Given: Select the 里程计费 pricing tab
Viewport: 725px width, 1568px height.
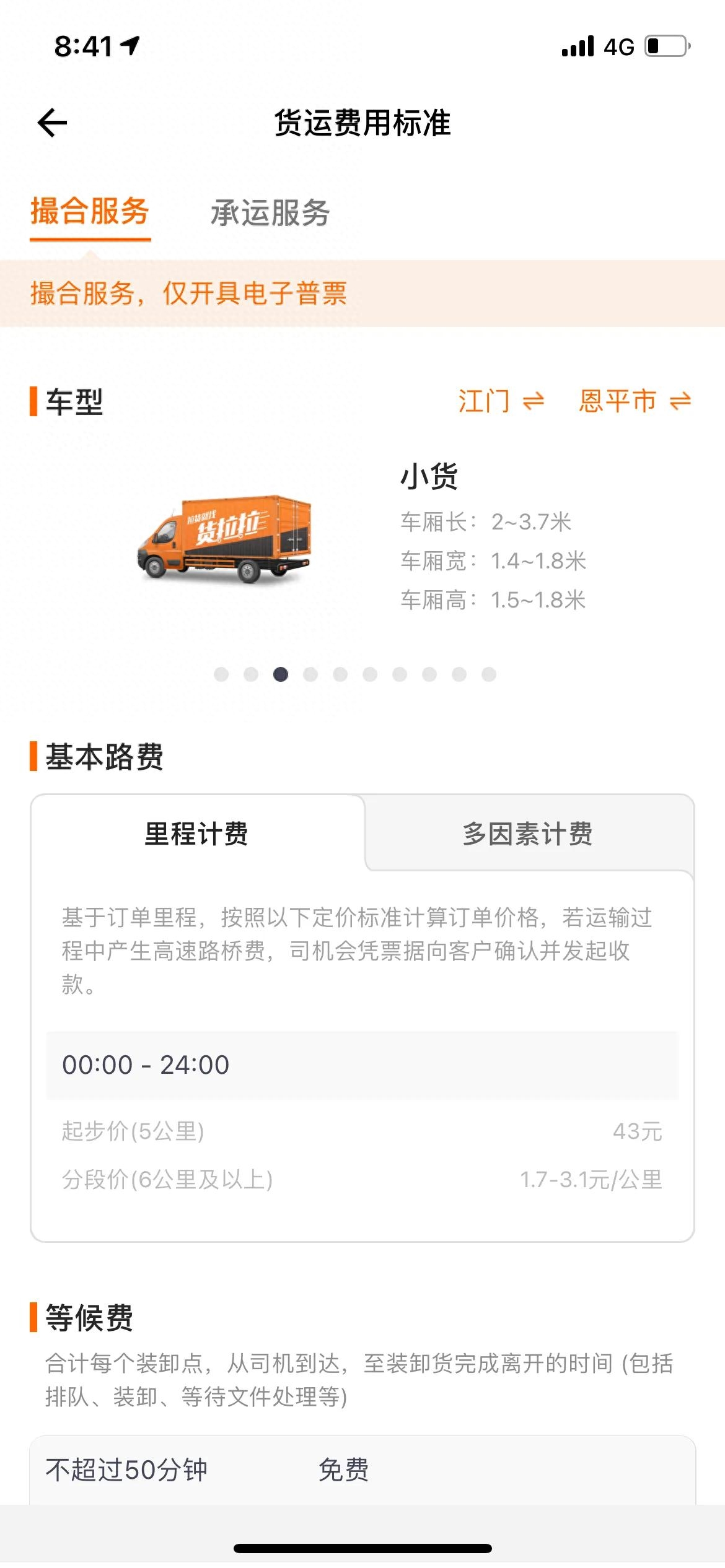Looking at the screenshot, I should 196,834.
